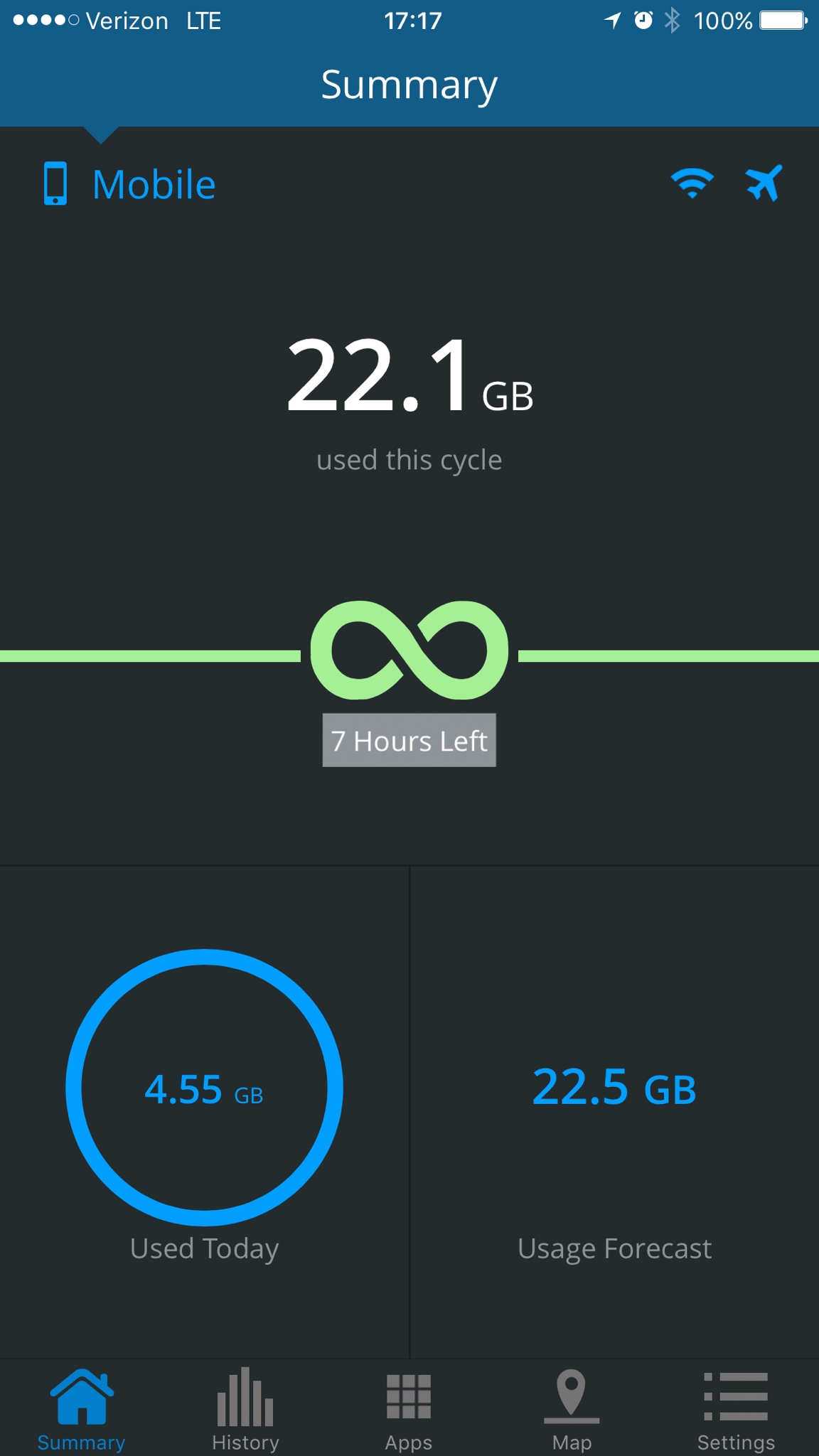Screen dimensions: 819x1456
Task: Switch to the Wi-Fi usage view
Action: click(692, 183)
